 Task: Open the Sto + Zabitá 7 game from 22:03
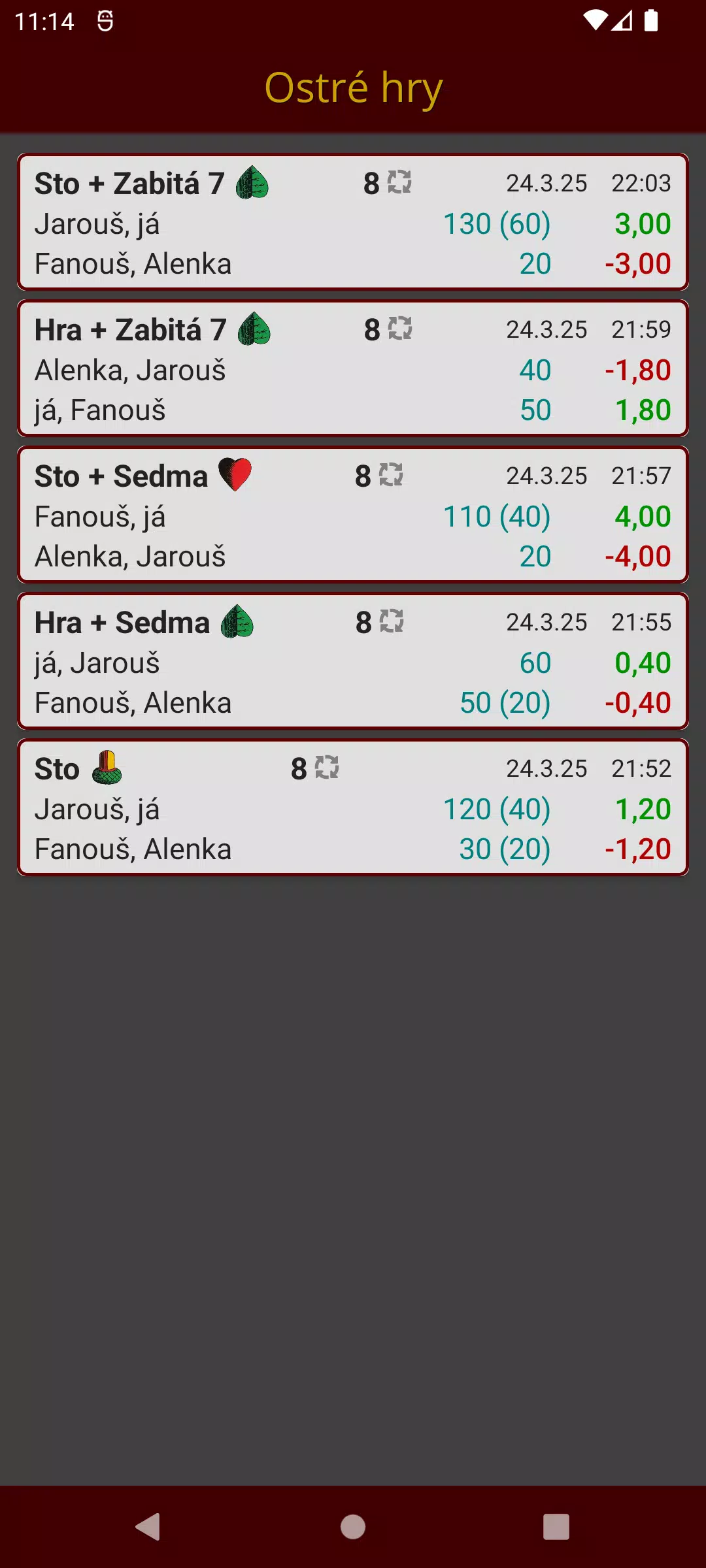click(x=353, y=222)
